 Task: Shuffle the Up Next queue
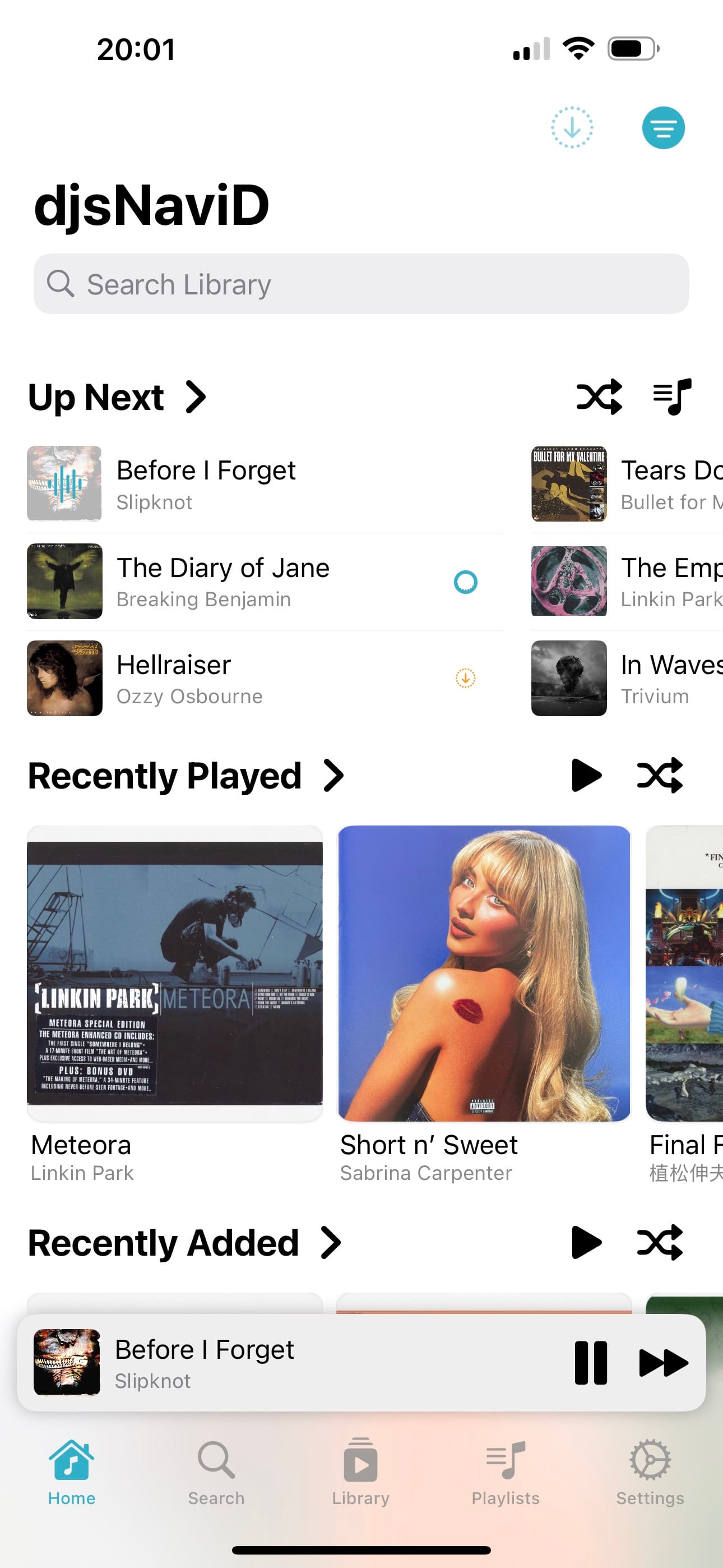point(599,397)
